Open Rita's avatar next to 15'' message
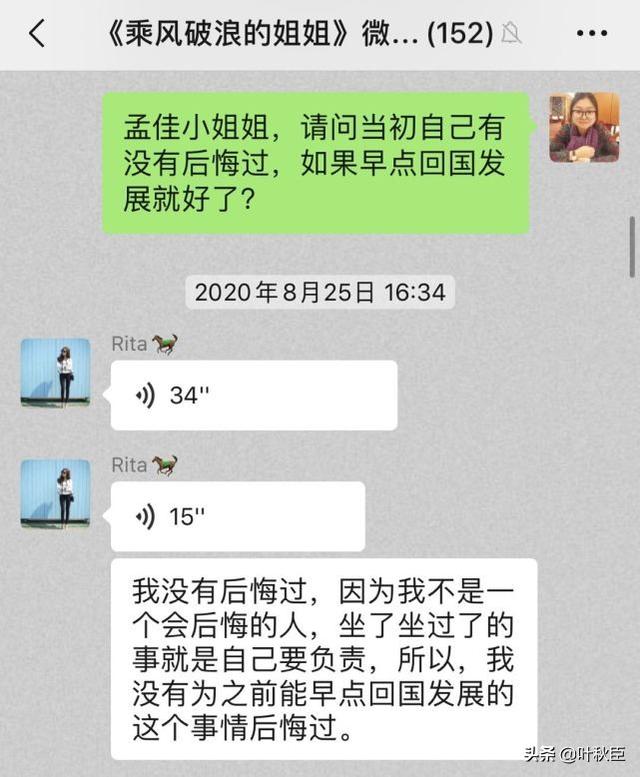 point(56,493)
